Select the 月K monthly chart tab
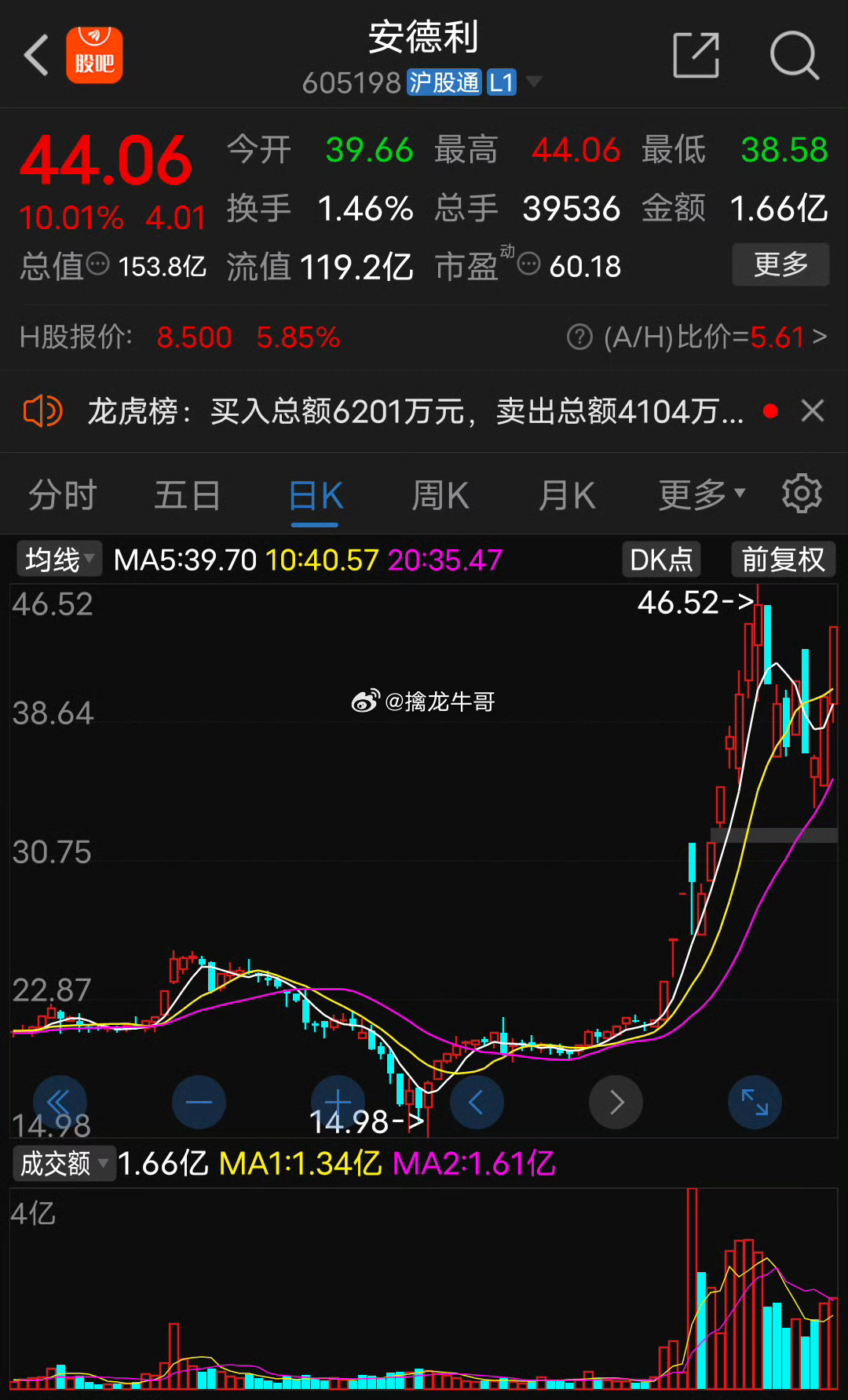This screenshot has width=848, height=1400. click(x=567, y=496)
